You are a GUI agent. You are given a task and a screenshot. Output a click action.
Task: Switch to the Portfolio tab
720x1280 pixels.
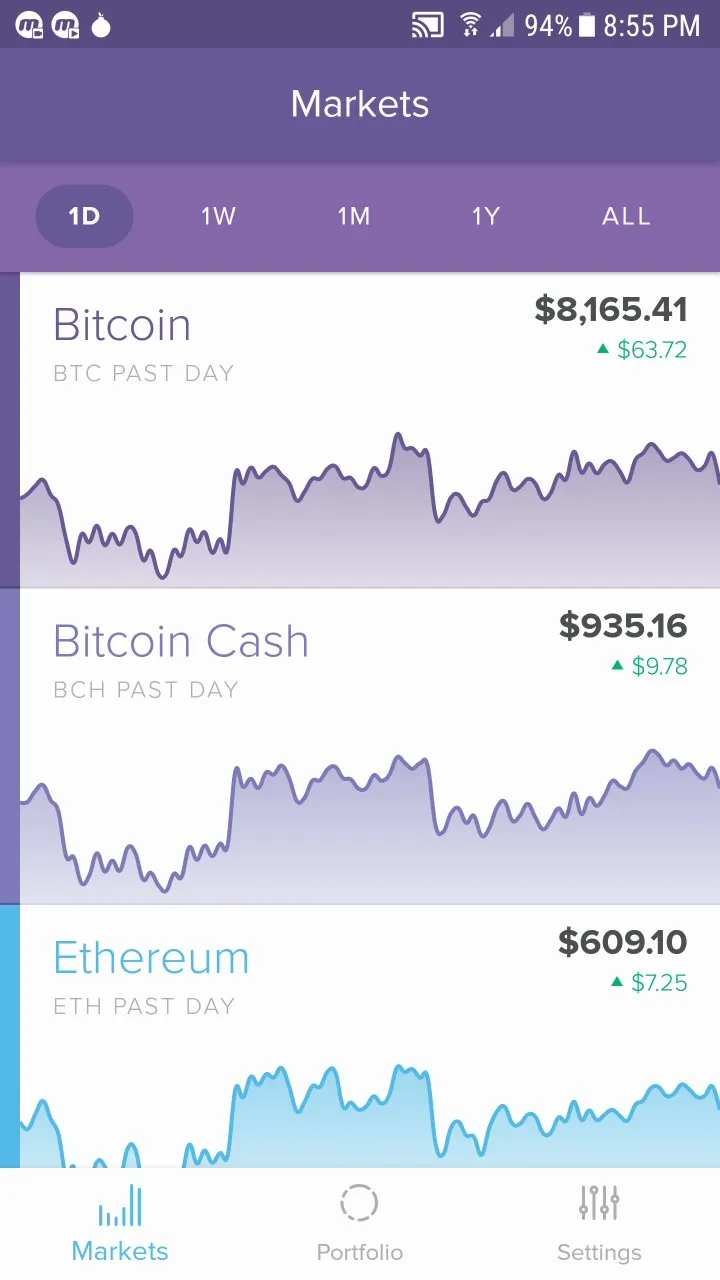click(360, 1224)
